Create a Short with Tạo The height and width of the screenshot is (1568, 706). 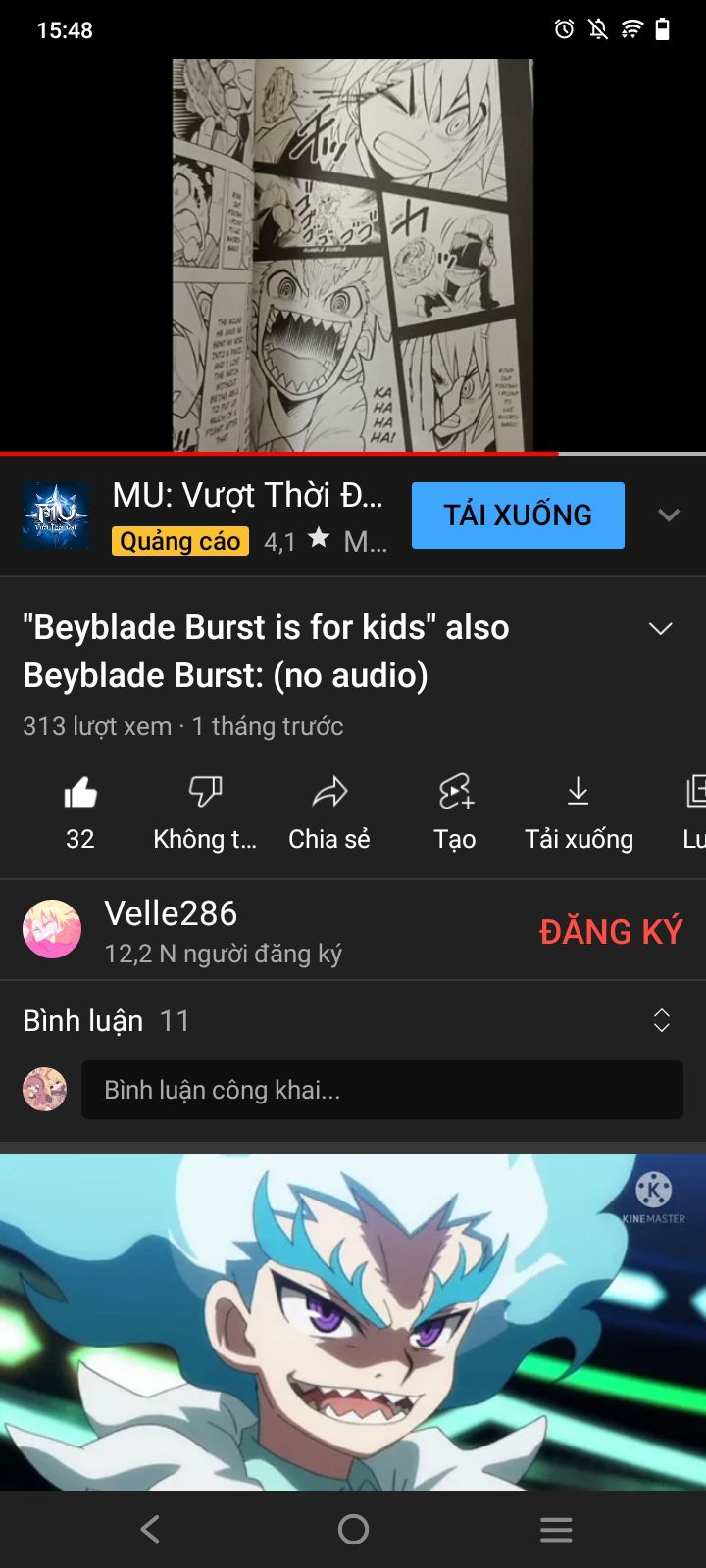(x=455, y=809)
